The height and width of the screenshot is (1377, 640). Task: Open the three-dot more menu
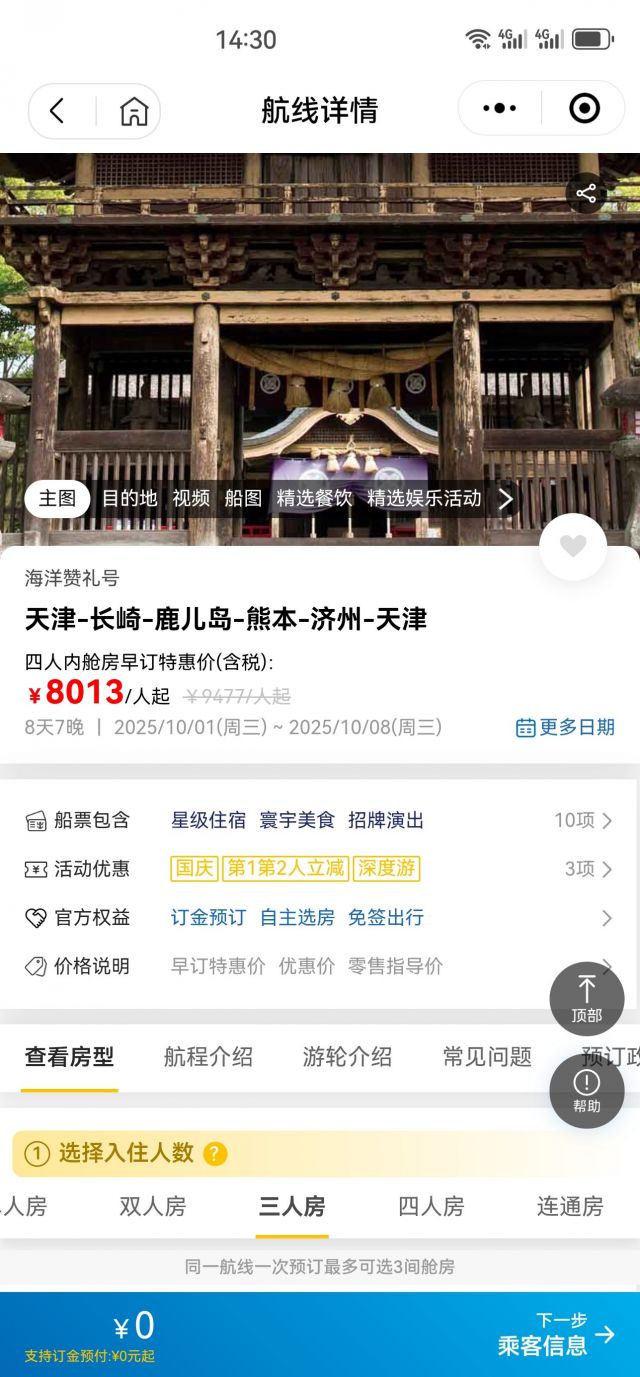(499, 109)
